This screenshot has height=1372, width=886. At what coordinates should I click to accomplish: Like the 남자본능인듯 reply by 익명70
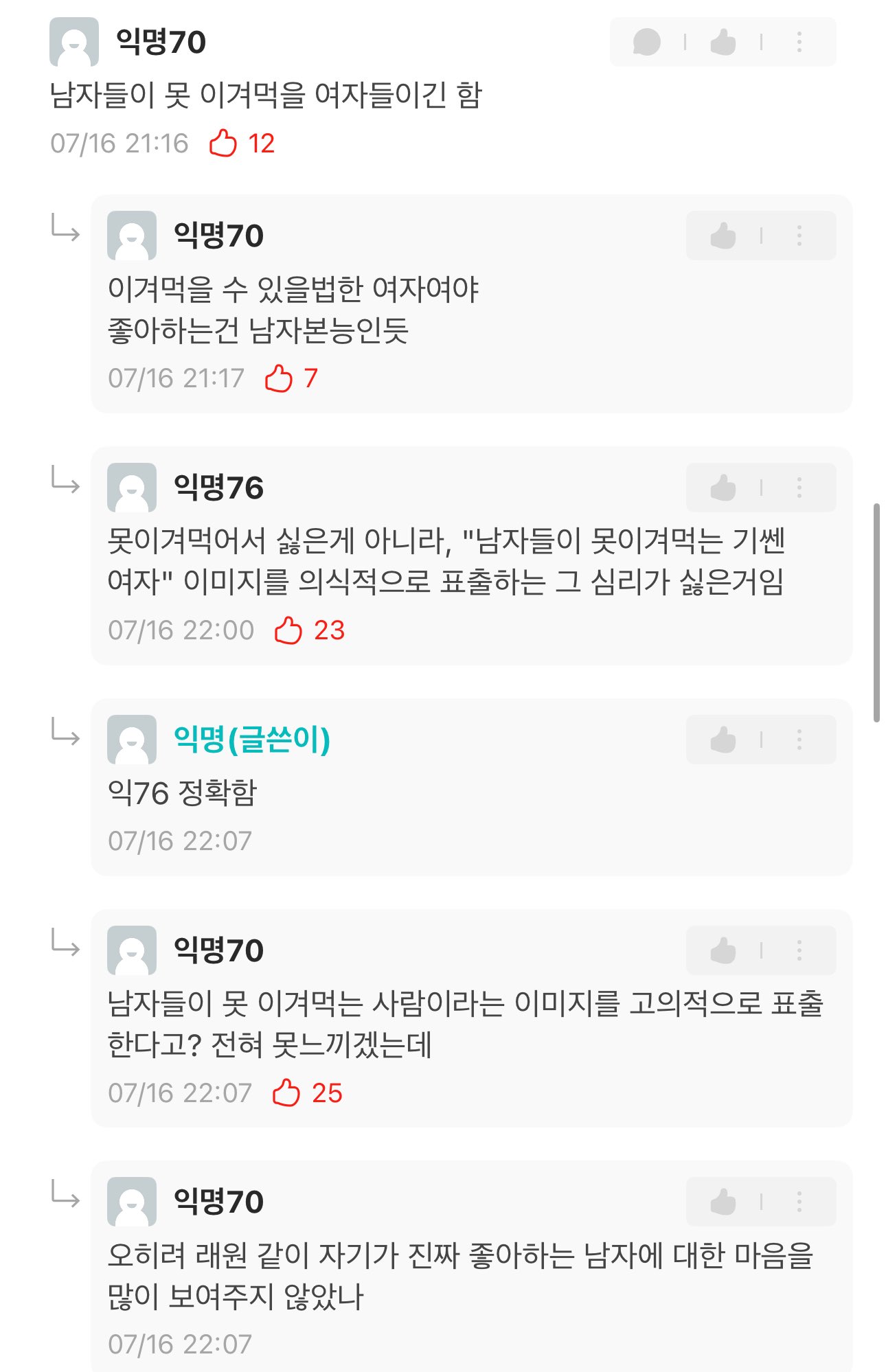pos(723,236)
